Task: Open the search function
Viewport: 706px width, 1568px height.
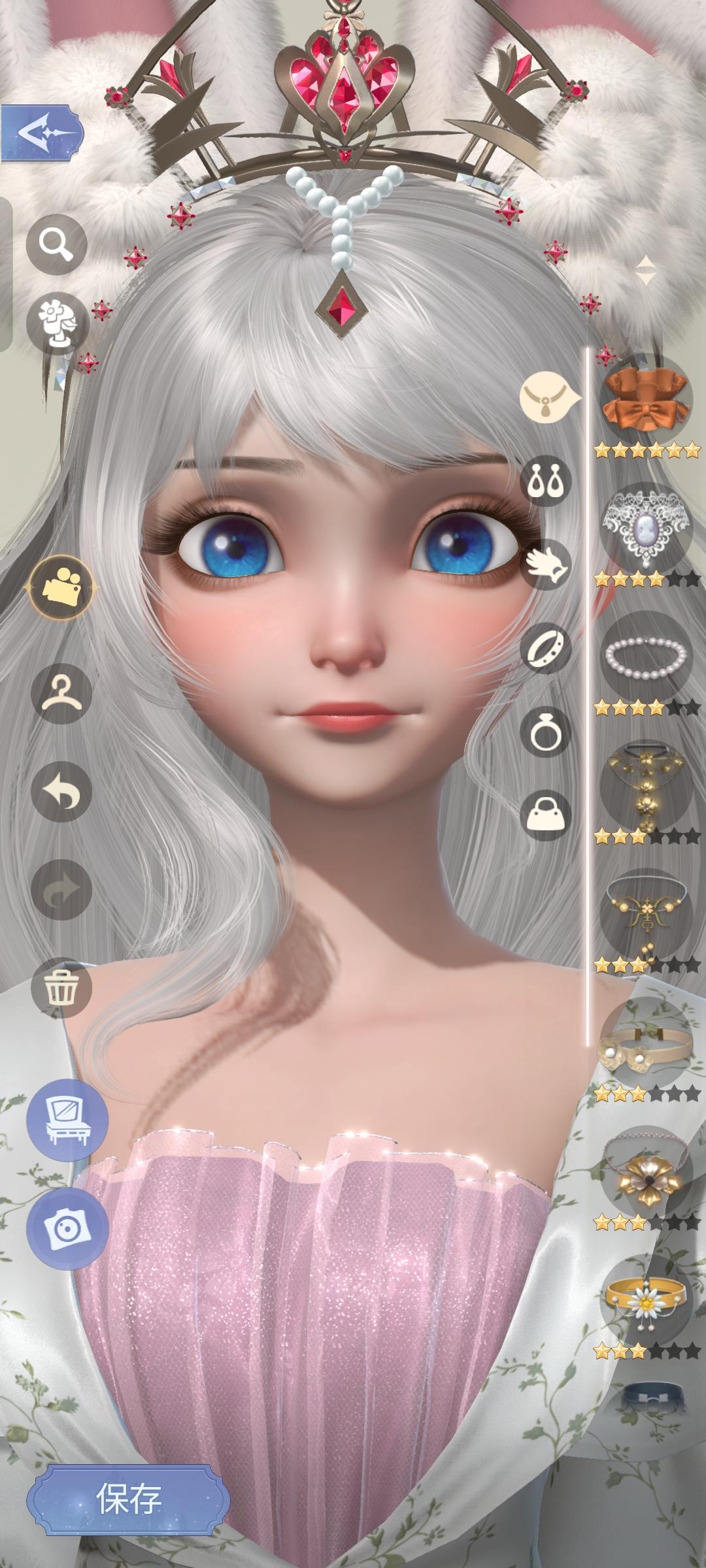Action: pos(59,247)
